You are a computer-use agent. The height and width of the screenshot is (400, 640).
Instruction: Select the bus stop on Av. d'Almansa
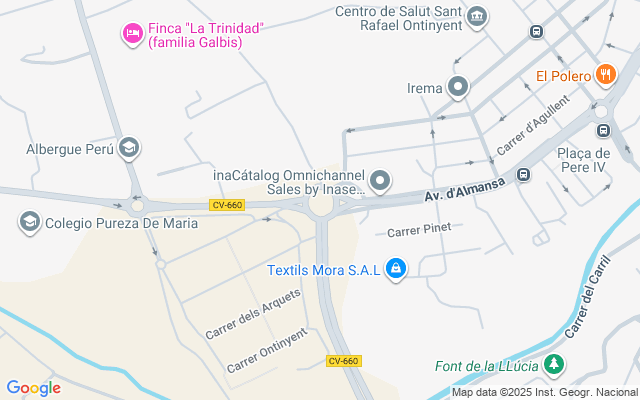point(523,175)
